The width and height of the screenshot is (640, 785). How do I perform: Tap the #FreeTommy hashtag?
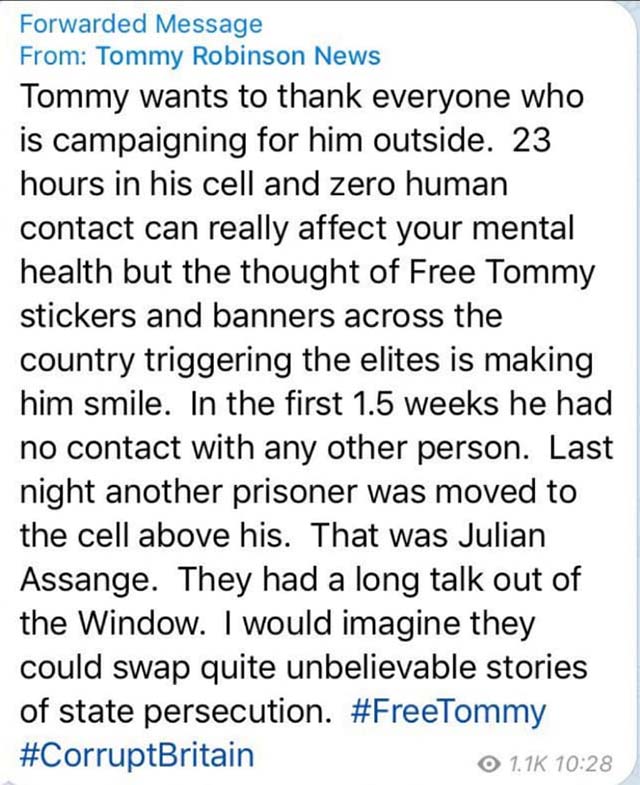(x=450, y=712)
